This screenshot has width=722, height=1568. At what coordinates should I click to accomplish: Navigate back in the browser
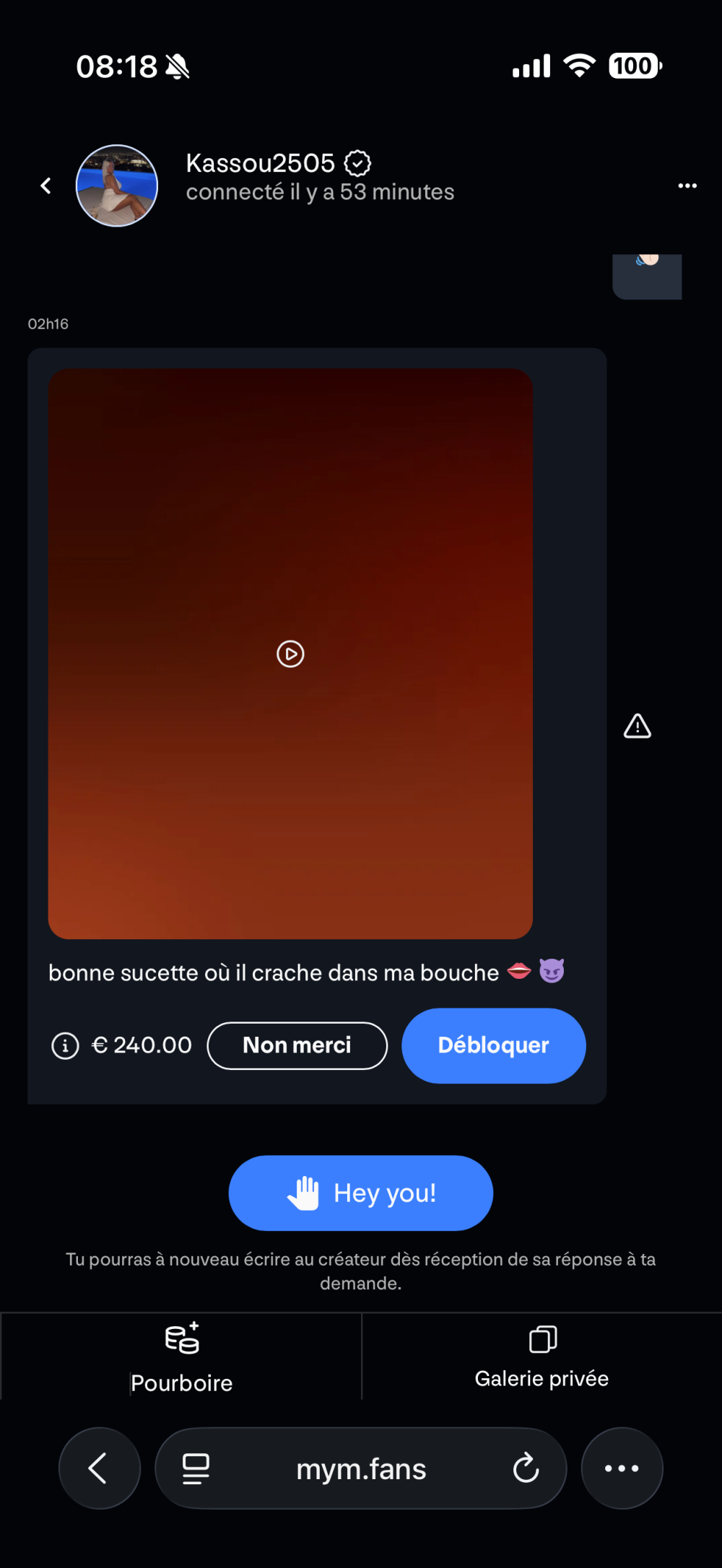[99, 1468]
